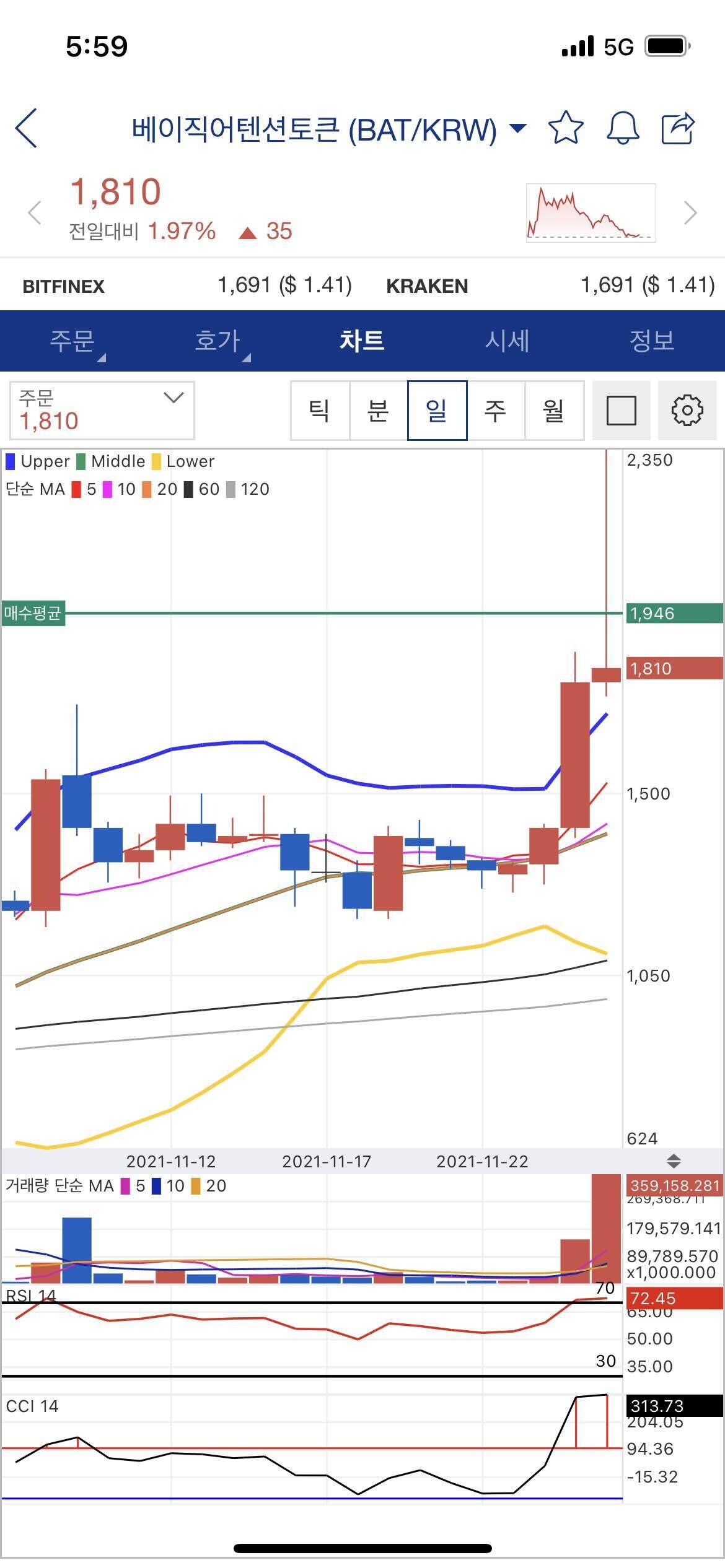This screenshot has height=1568, width=725.
Task: Go to next coin arrow
Action: tap(690, 212)
